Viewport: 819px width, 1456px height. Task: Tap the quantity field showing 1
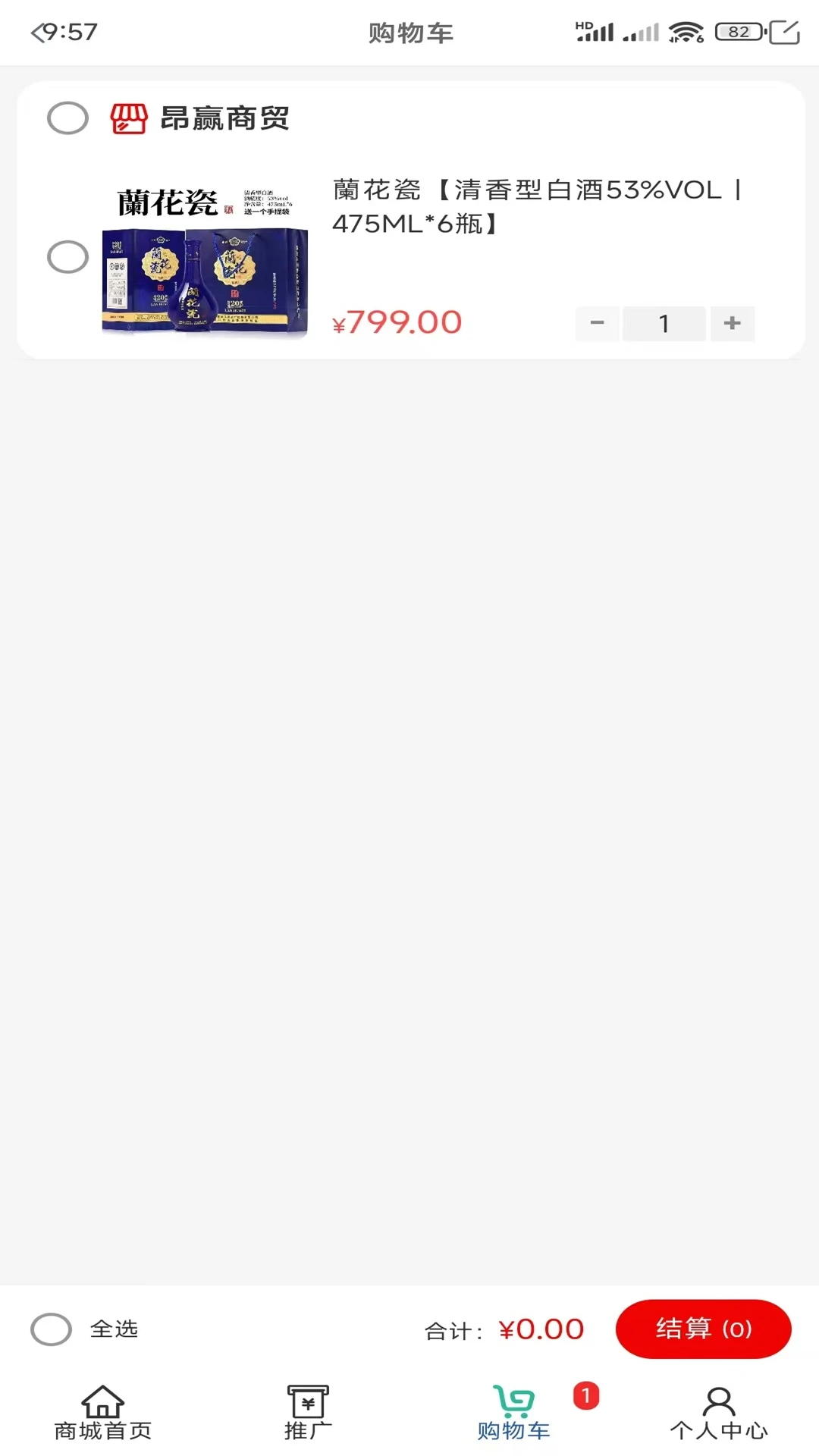pyautogui.click(x=664, y=324)
